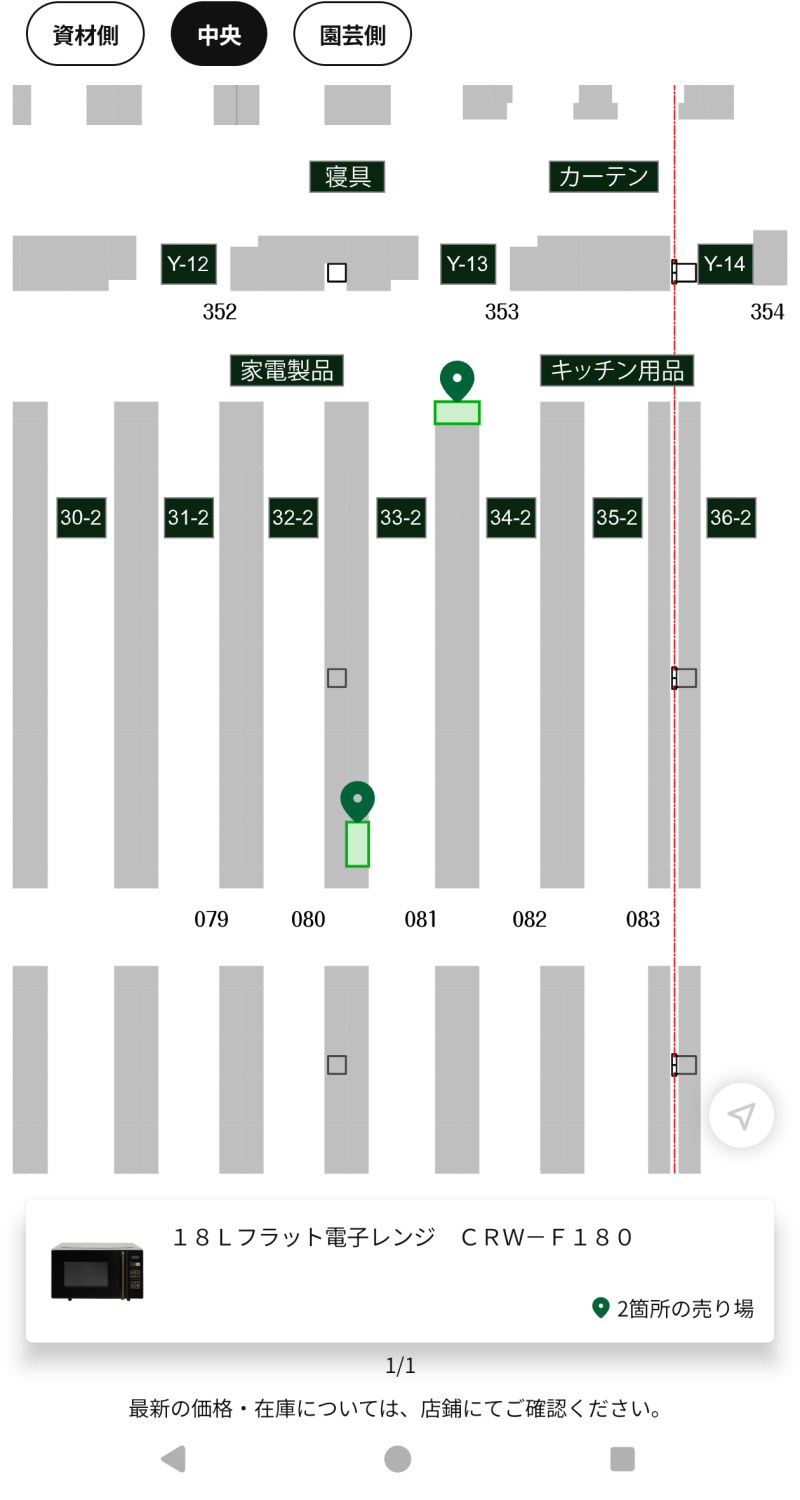Tap the map pin near 家電製品 label
Viewport: 800px width, 1500px height.
point(457,381)
